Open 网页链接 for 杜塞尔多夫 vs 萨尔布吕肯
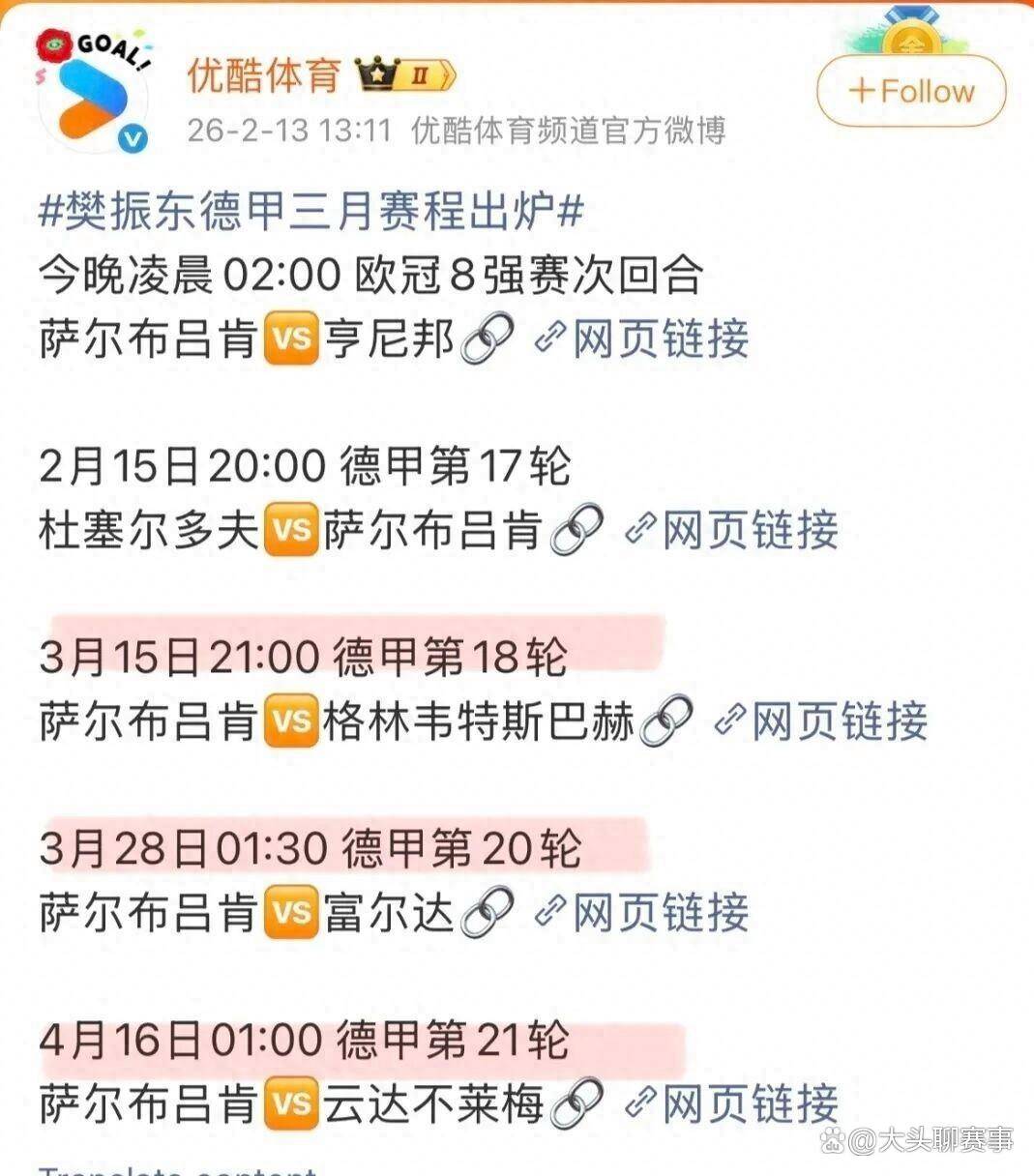This screenshot has width=1034, height=1176. [x=732, y=529]
